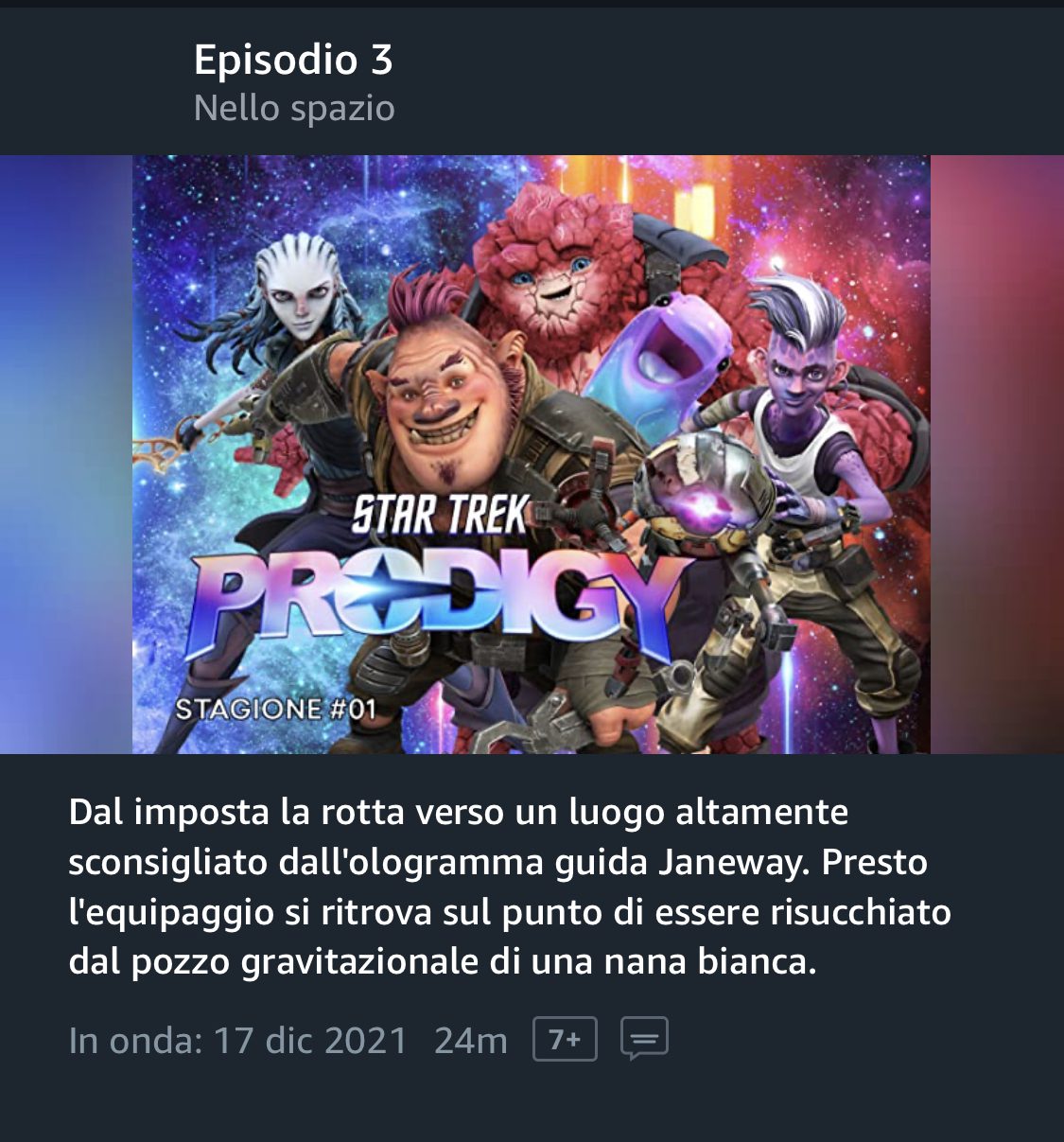Viewport: 1064px width, 1142px height.
Task: Open the Star Trek Prodigy episode artwork
Action: 531,454
